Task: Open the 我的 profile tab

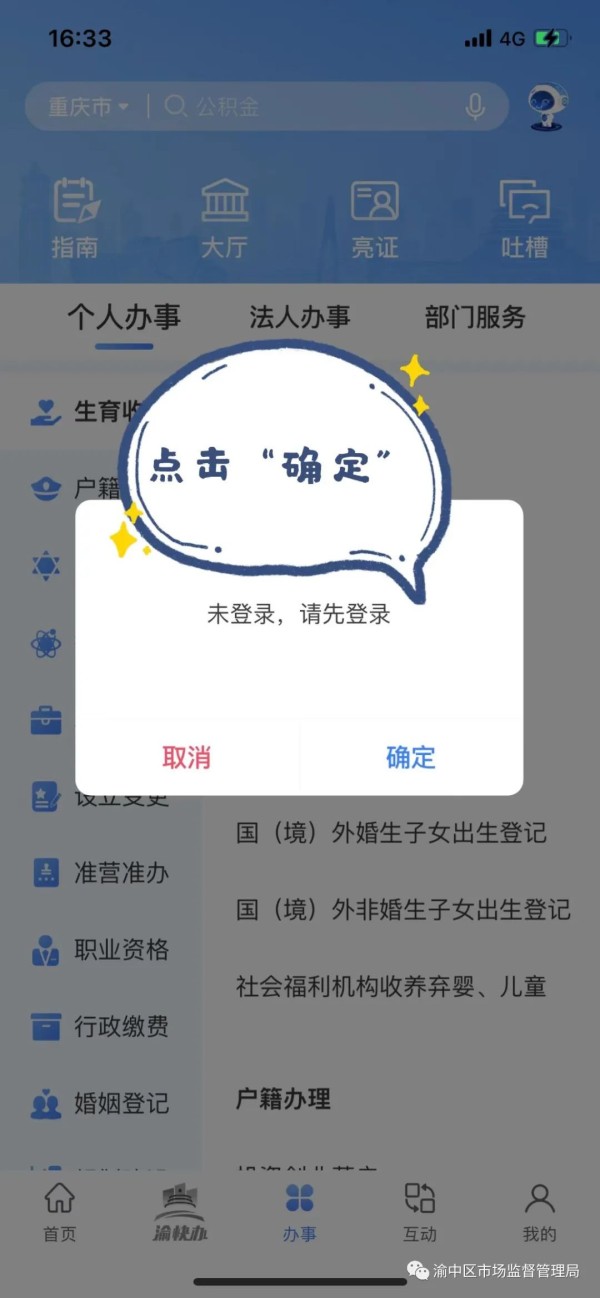Action: pyautogui.click(x=540, y=1212)
